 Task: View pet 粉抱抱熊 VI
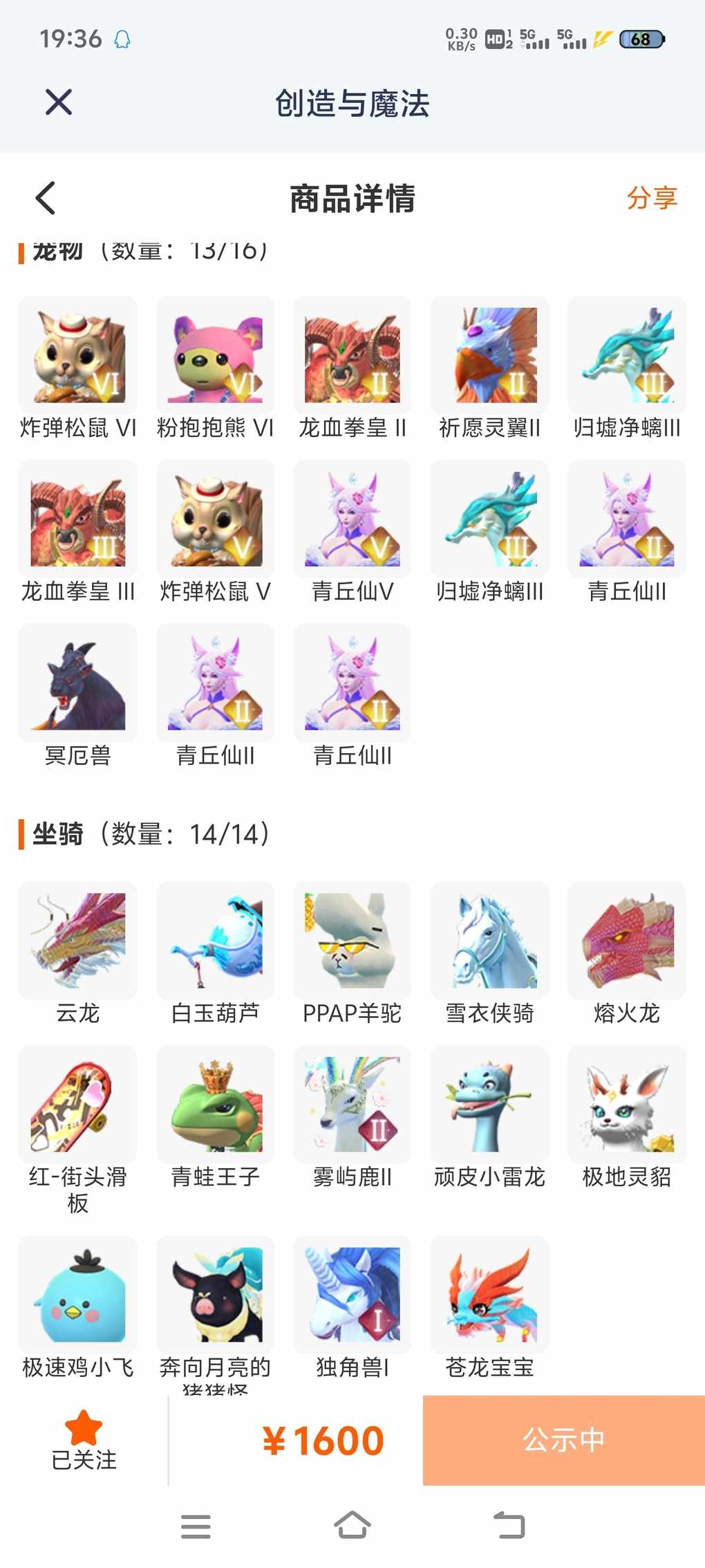pyautogui.click(x=216, y=356)
